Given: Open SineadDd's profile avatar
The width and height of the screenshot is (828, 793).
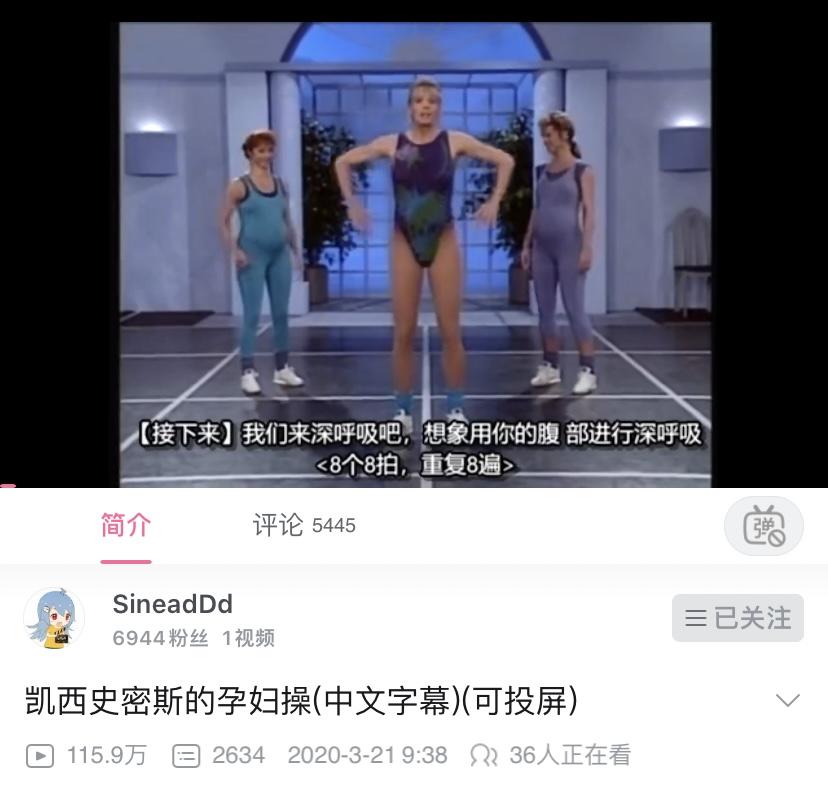Looking at the screenshot, I should (53, 619).
